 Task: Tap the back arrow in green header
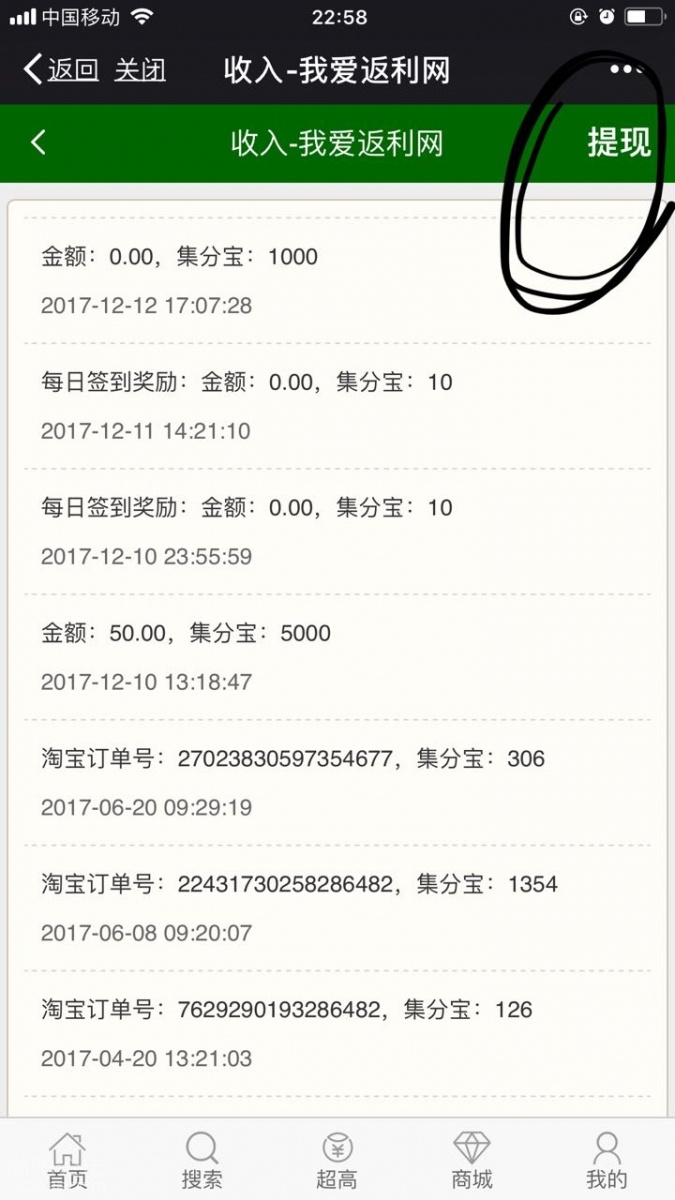pyautogui.click(x=38, y=142)
